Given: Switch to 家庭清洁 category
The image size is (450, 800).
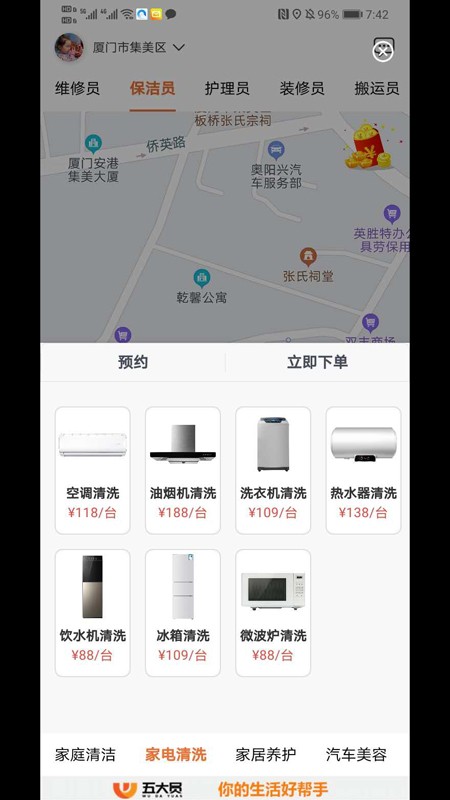Looking at the screenshot, I should click(x=85, y=755).
